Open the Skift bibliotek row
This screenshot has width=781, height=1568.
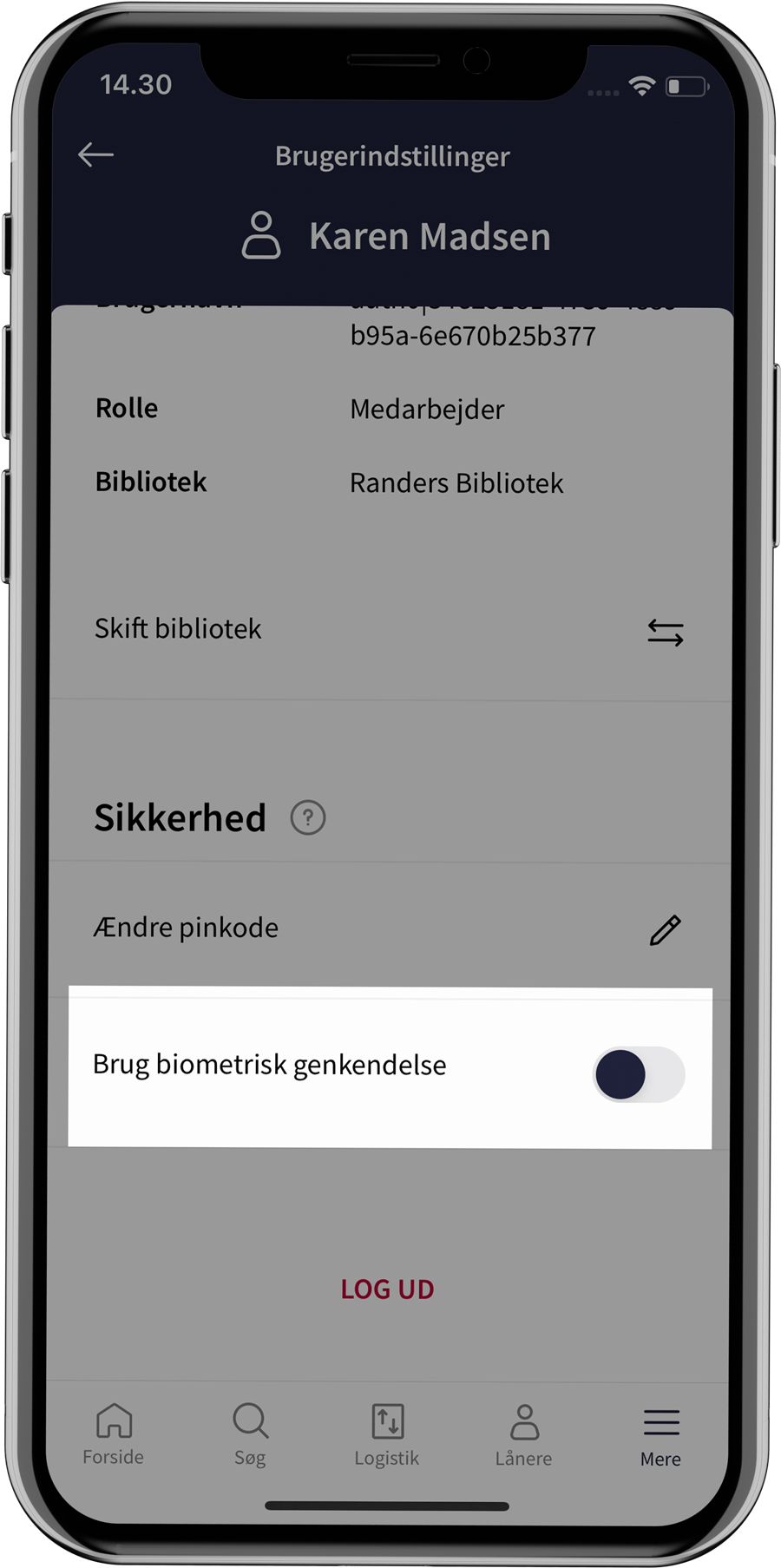tap(389, 630)
